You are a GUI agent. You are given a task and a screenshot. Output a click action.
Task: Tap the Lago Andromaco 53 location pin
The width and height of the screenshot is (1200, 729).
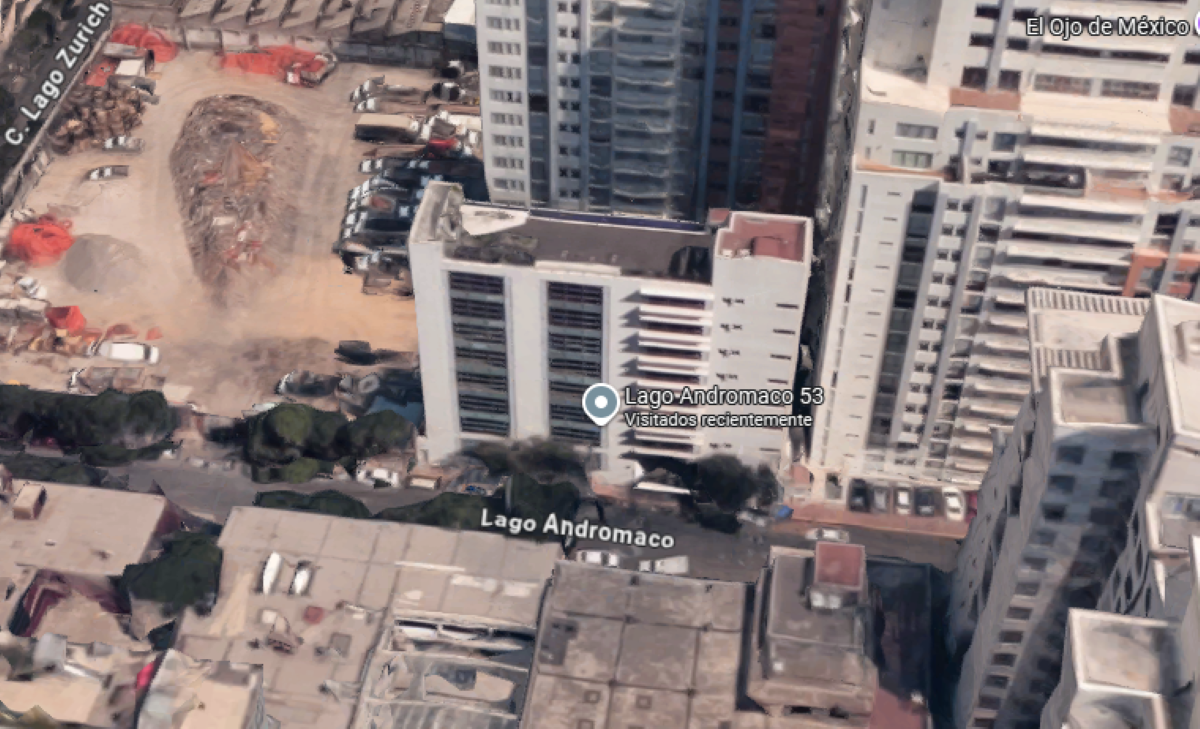600,404
